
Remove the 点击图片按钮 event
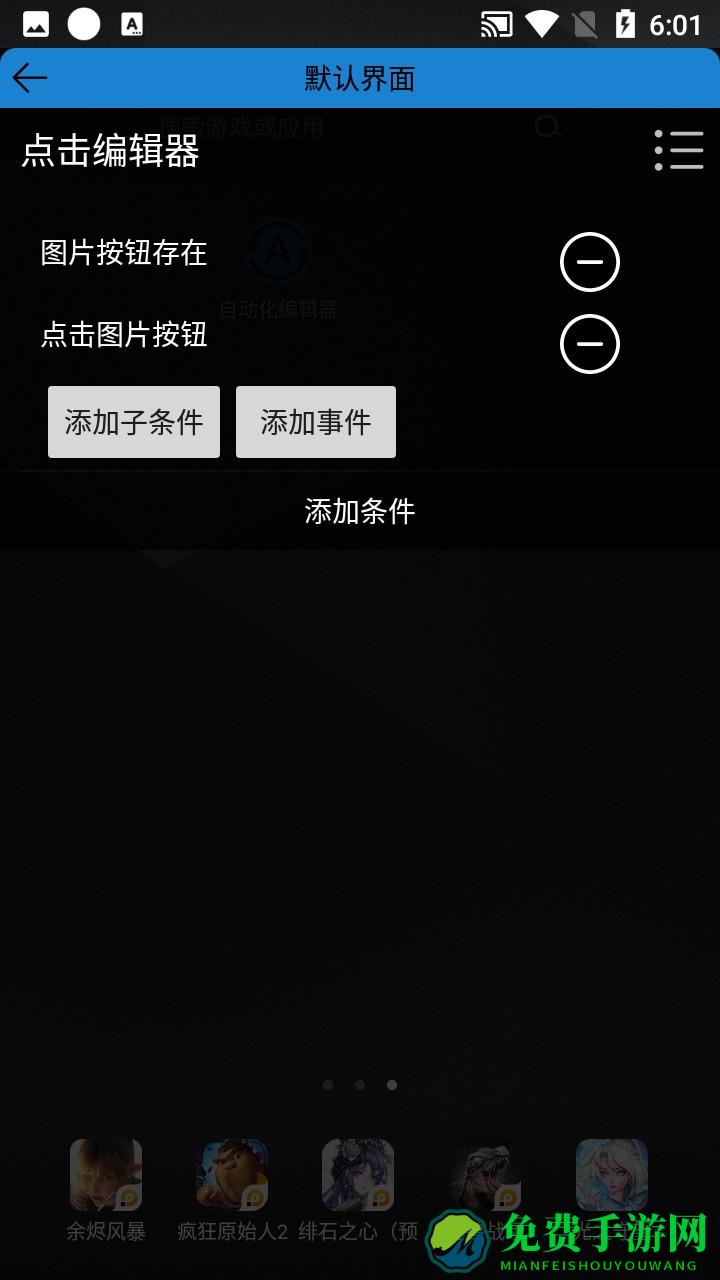[x=589, y=344]
